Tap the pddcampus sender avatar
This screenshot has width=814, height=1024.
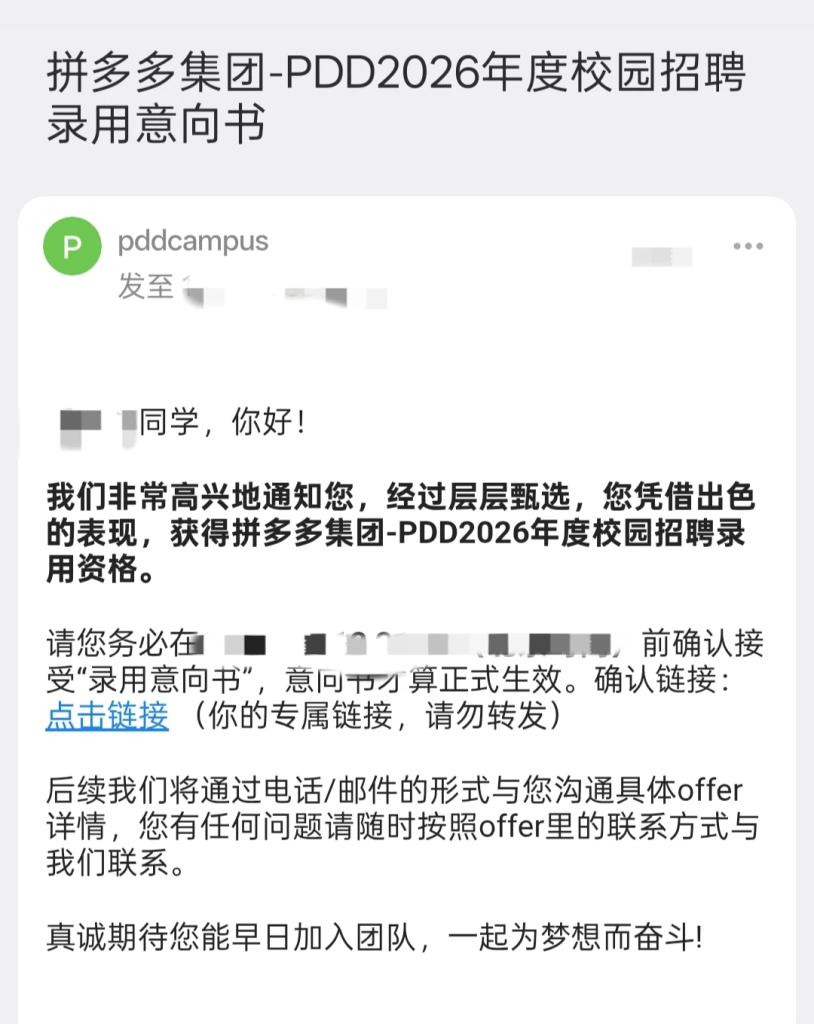72,247
